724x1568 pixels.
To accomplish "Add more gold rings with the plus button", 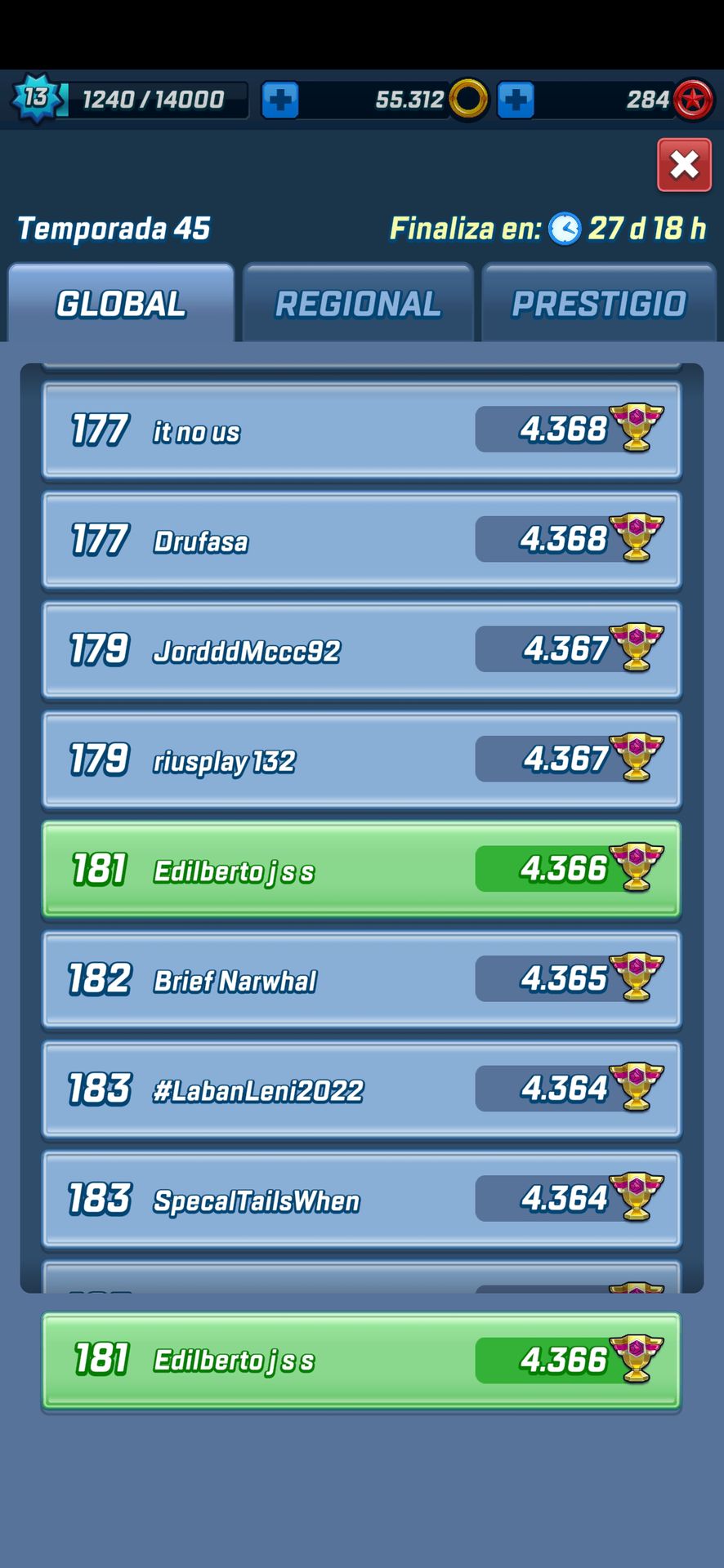I will pos(516,100).
